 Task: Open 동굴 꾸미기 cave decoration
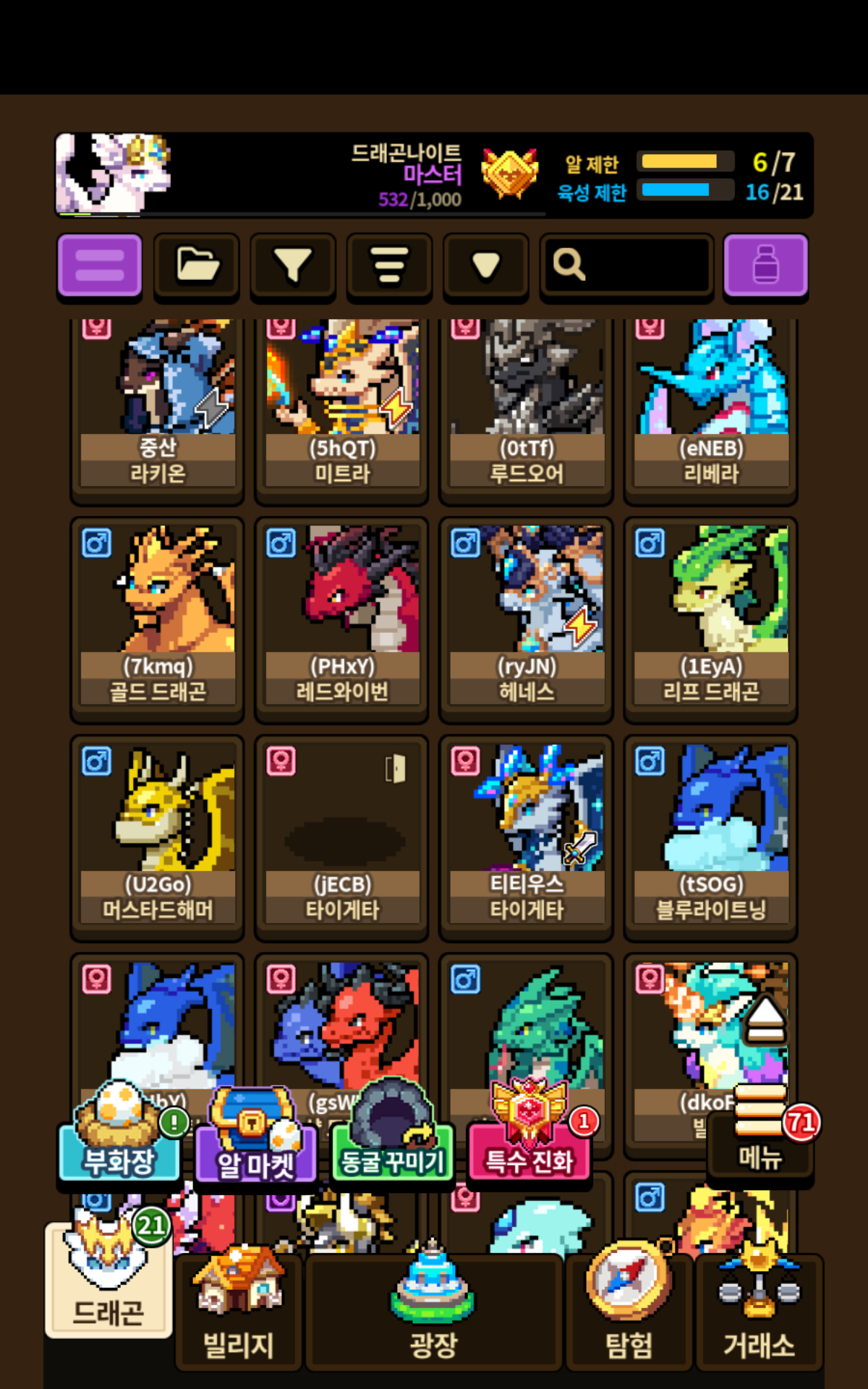pyautogui.click(x=393, y=1137)
